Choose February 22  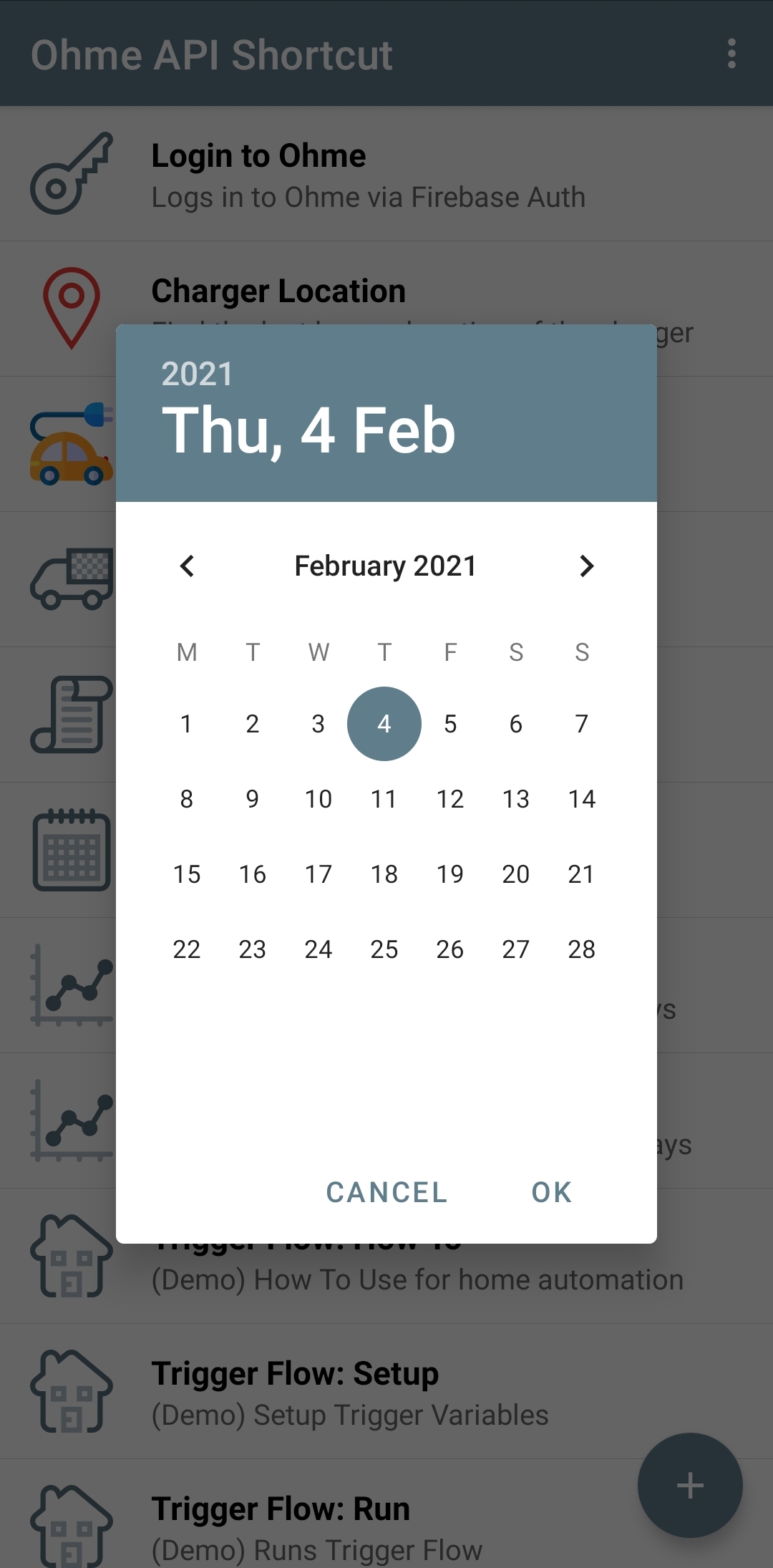click(187, 949)
